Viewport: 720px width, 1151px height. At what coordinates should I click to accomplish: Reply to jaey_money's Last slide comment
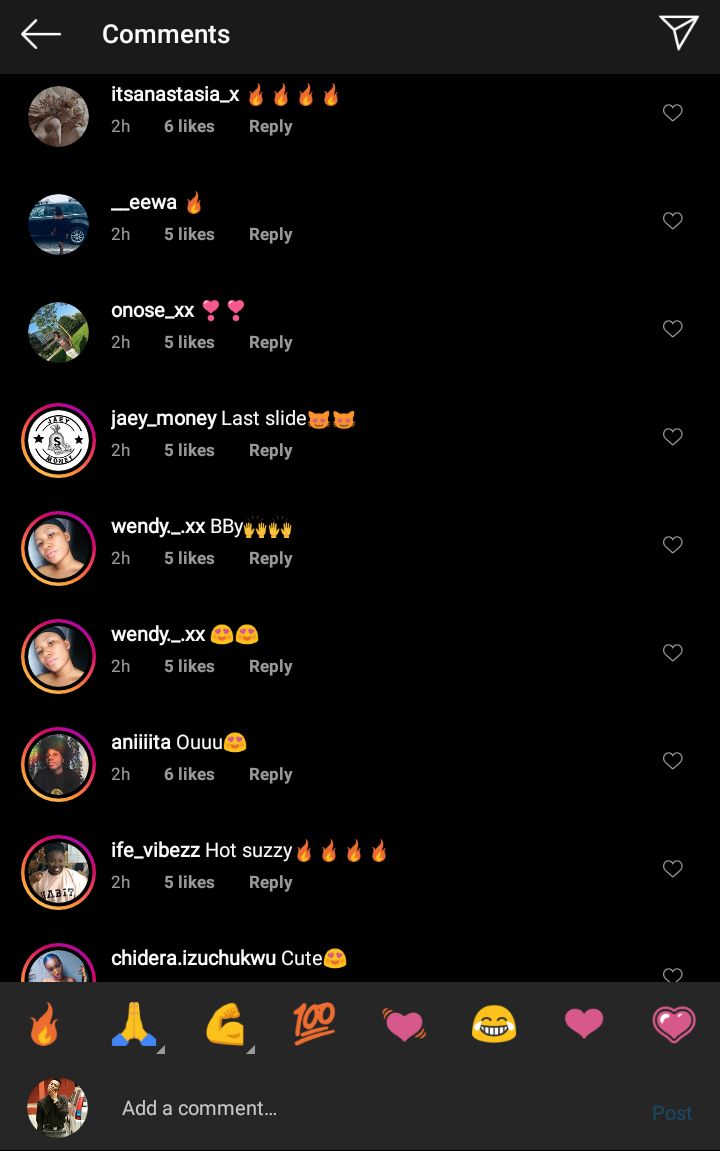[270, 450]
